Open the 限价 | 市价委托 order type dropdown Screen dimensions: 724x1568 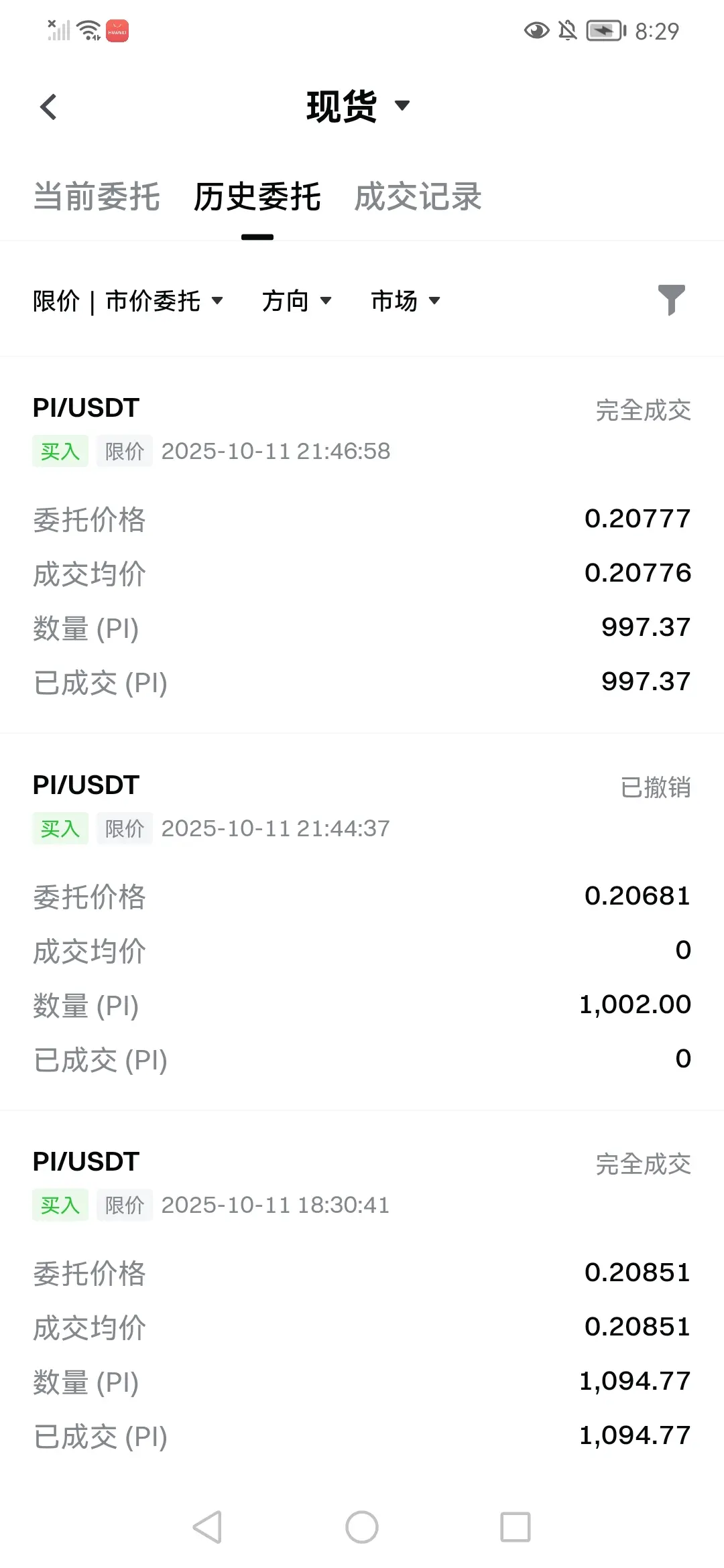(x=127, y=301)
